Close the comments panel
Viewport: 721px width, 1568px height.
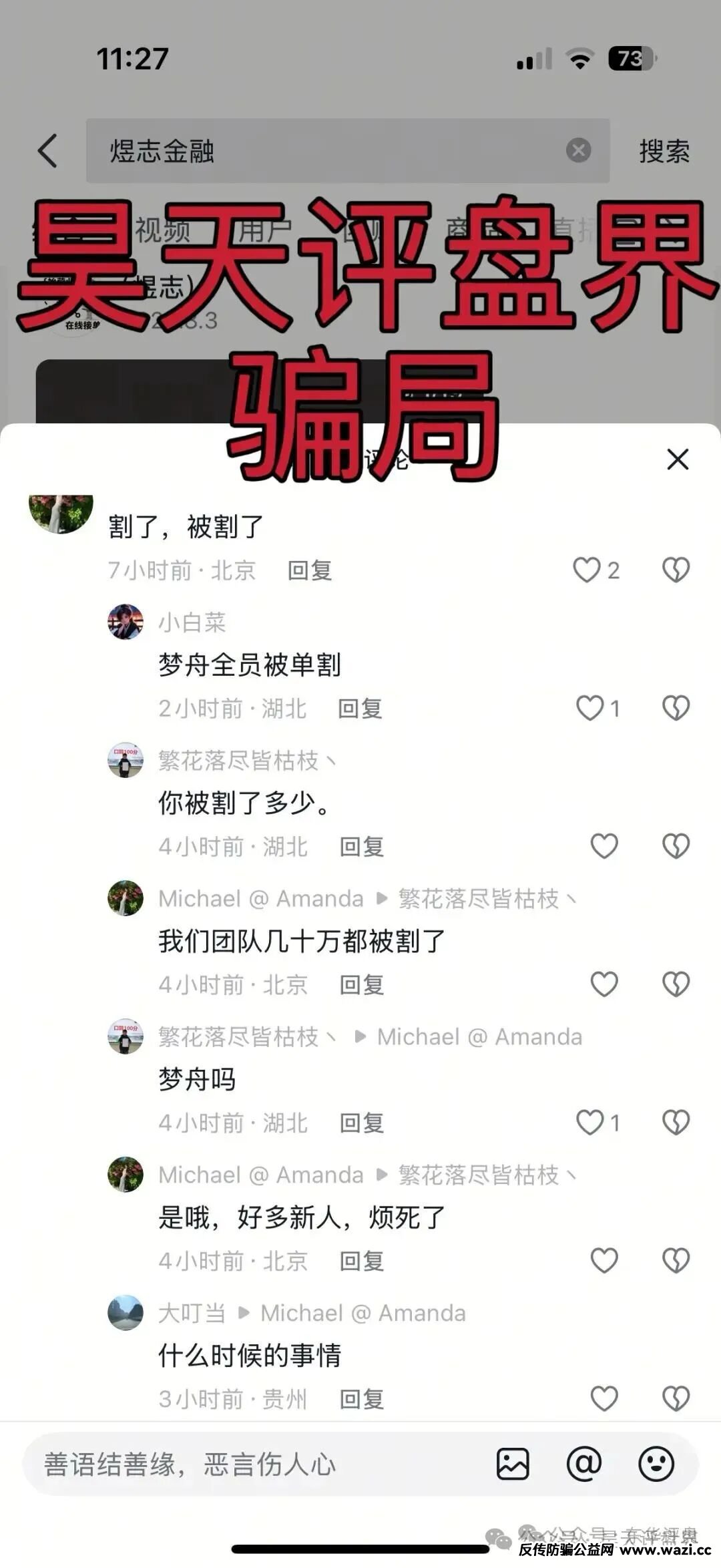pyautogui.click(x=678, y=459)
